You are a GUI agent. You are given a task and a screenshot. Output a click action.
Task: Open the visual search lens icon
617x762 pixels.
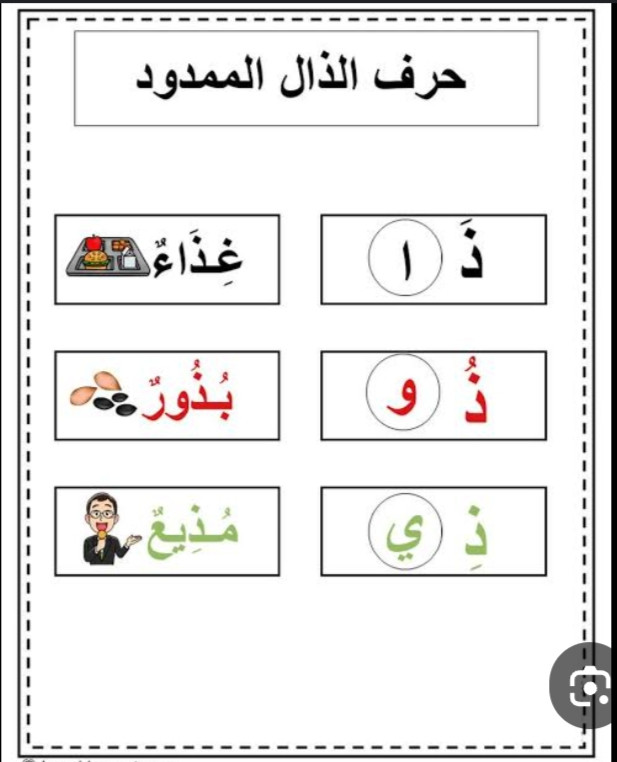point(589,686)
